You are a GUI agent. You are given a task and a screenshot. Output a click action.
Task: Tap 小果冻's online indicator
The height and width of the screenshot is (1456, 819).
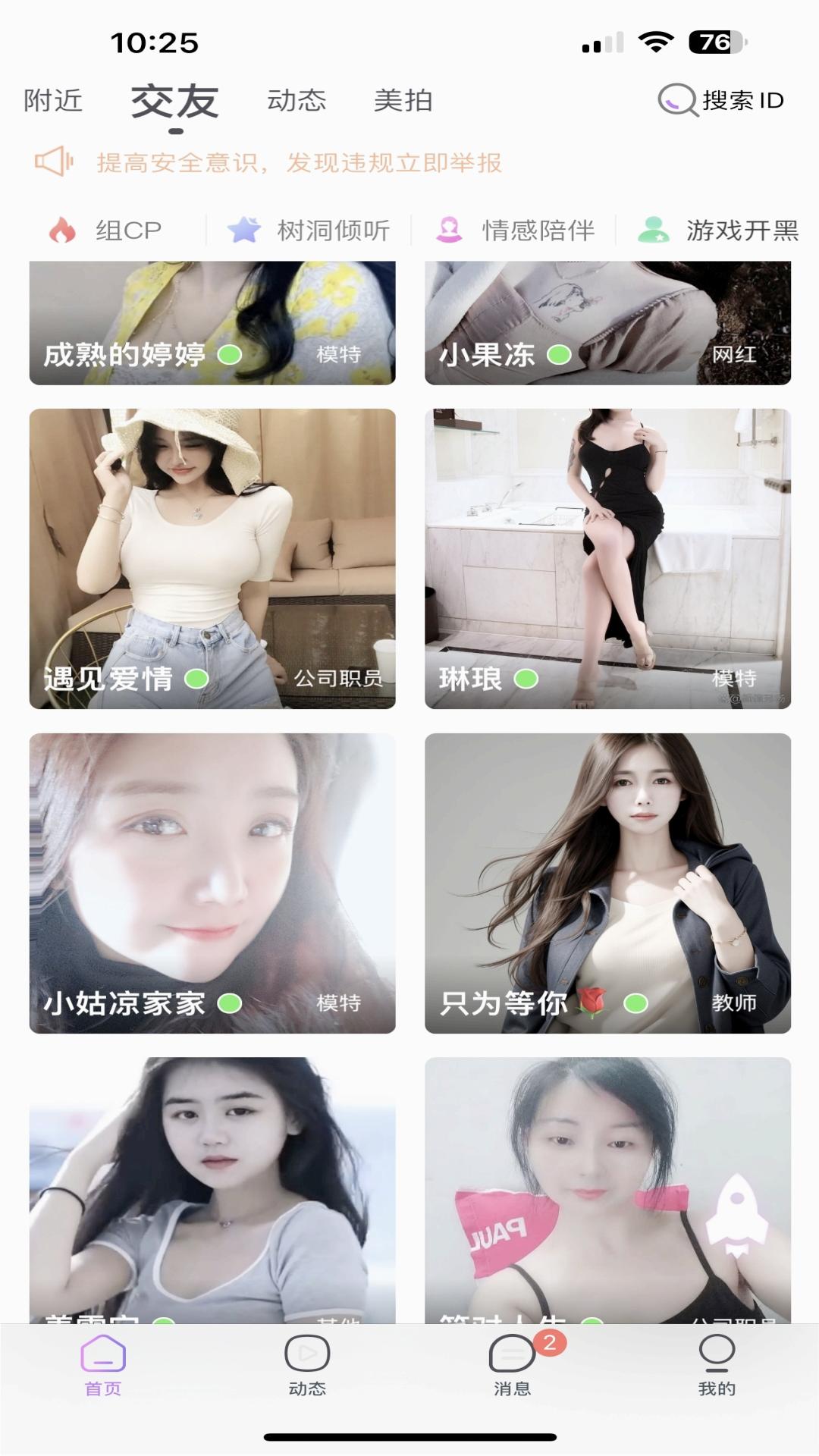pos(559,354)
